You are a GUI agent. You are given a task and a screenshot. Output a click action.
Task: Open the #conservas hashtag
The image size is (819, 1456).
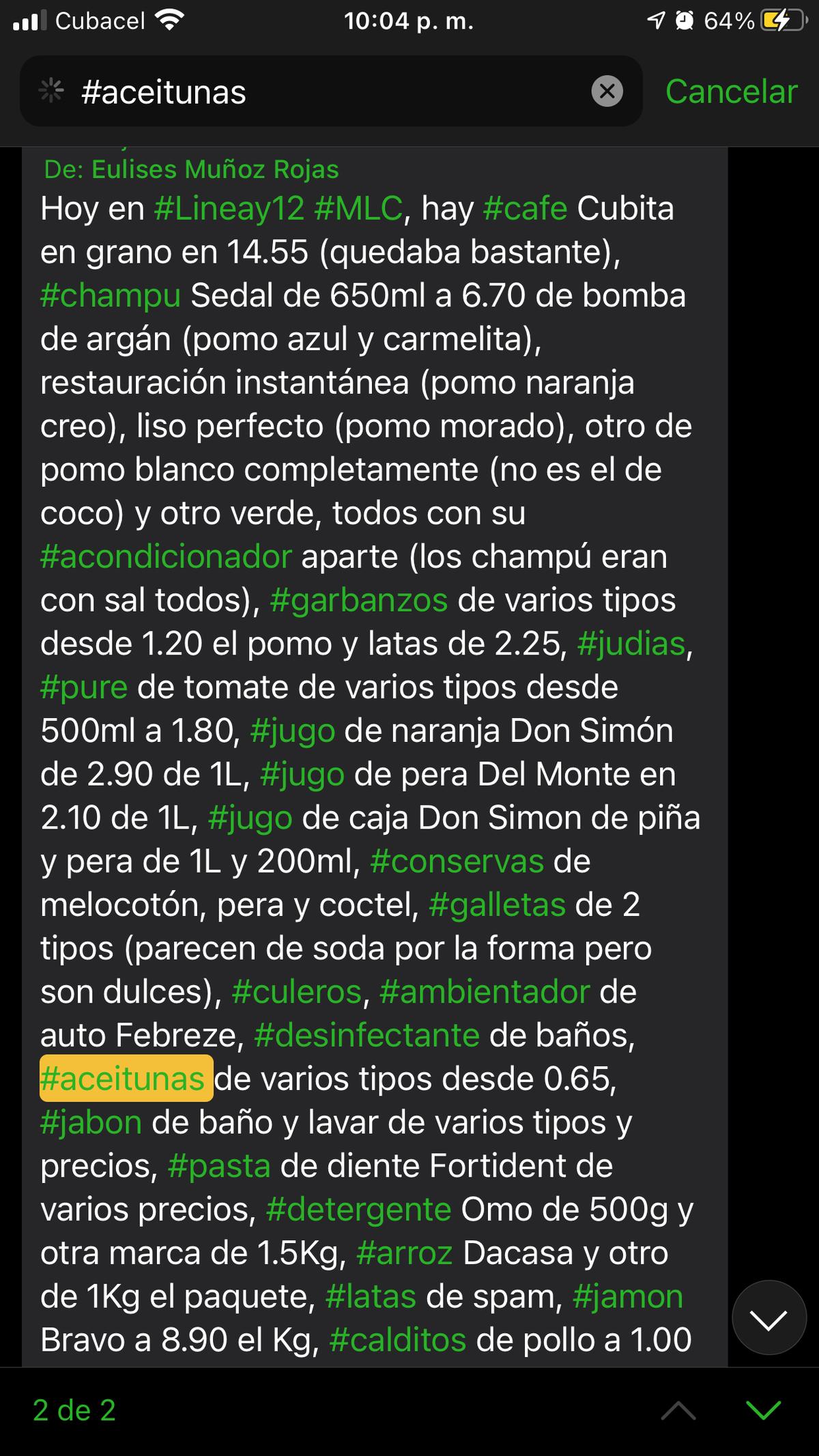point(457,861)
